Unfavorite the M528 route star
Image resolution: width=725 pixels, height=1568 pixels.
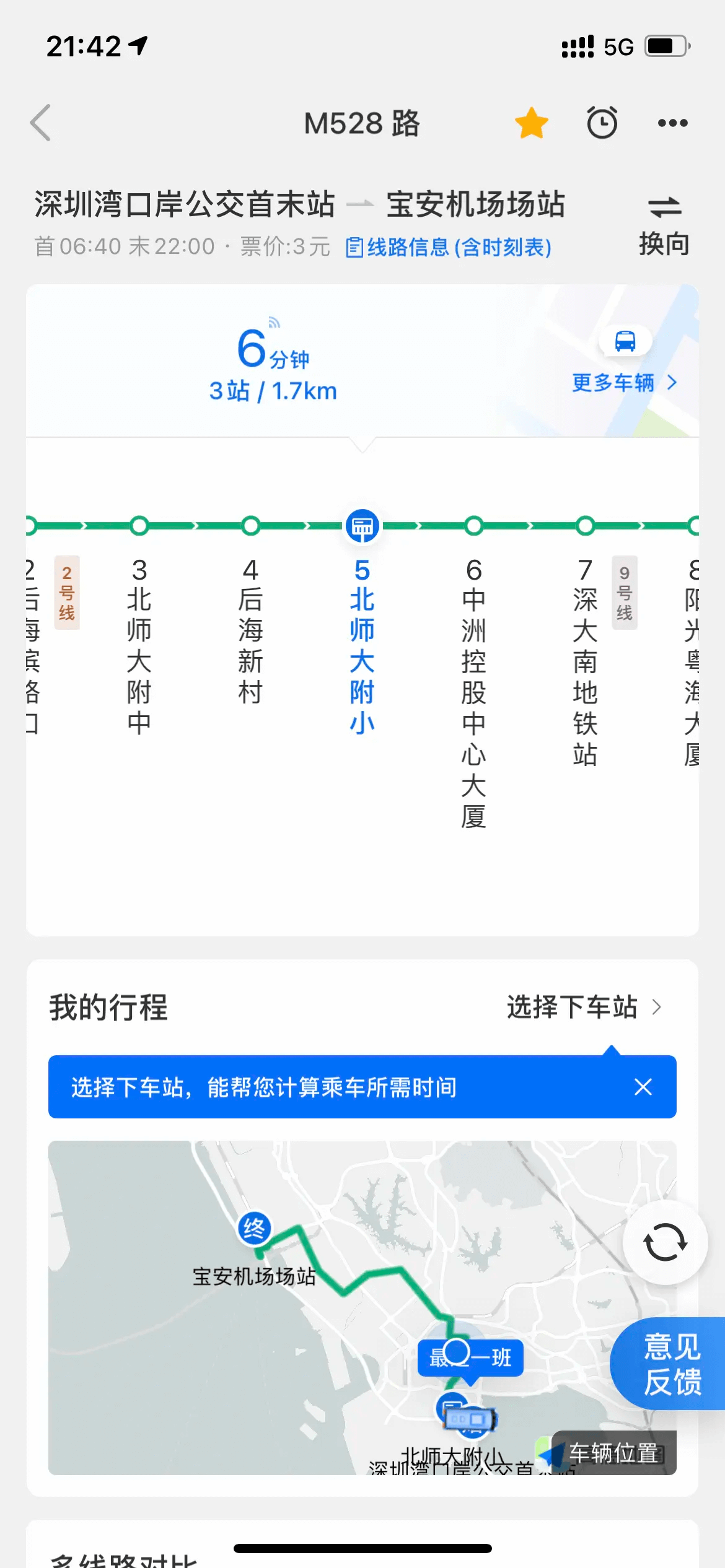coord(531,123)
